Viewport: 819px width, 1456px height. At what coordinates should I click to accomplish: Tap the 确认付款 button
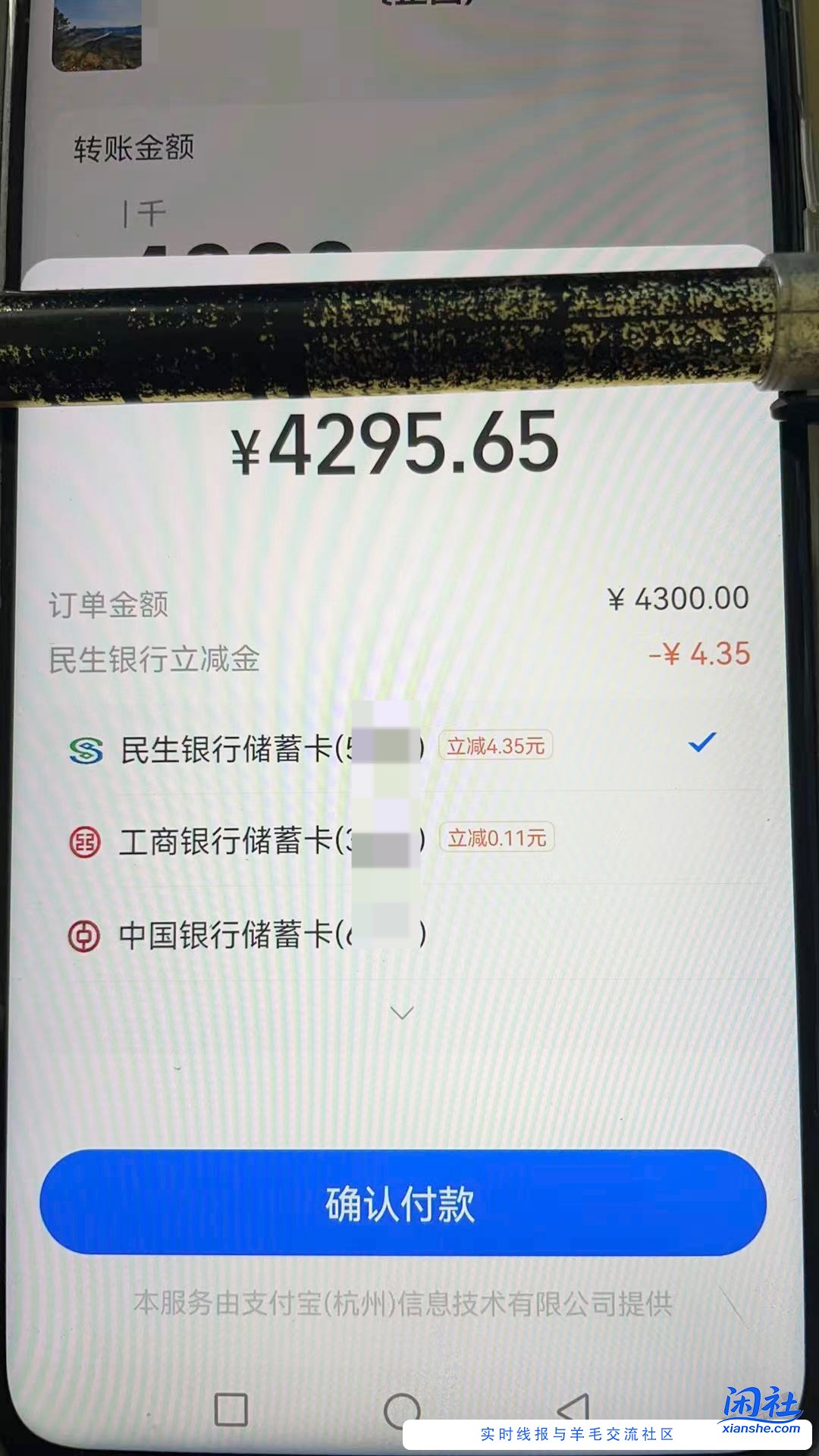[x=403, y=1203]
